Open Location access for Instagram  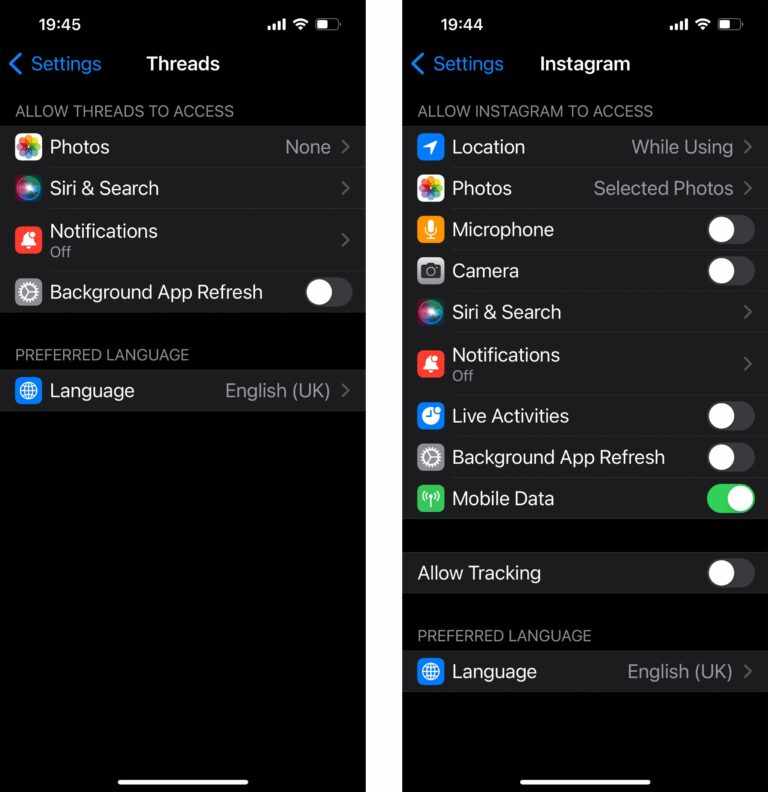[585, 147]
